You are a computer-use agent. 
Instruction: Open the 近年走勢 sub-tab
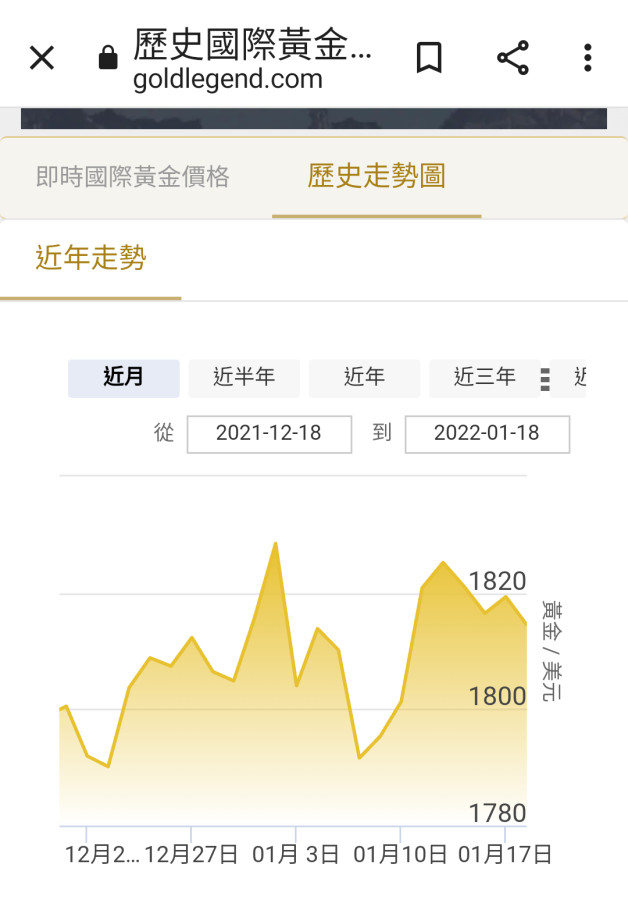(x=91, y=258)
